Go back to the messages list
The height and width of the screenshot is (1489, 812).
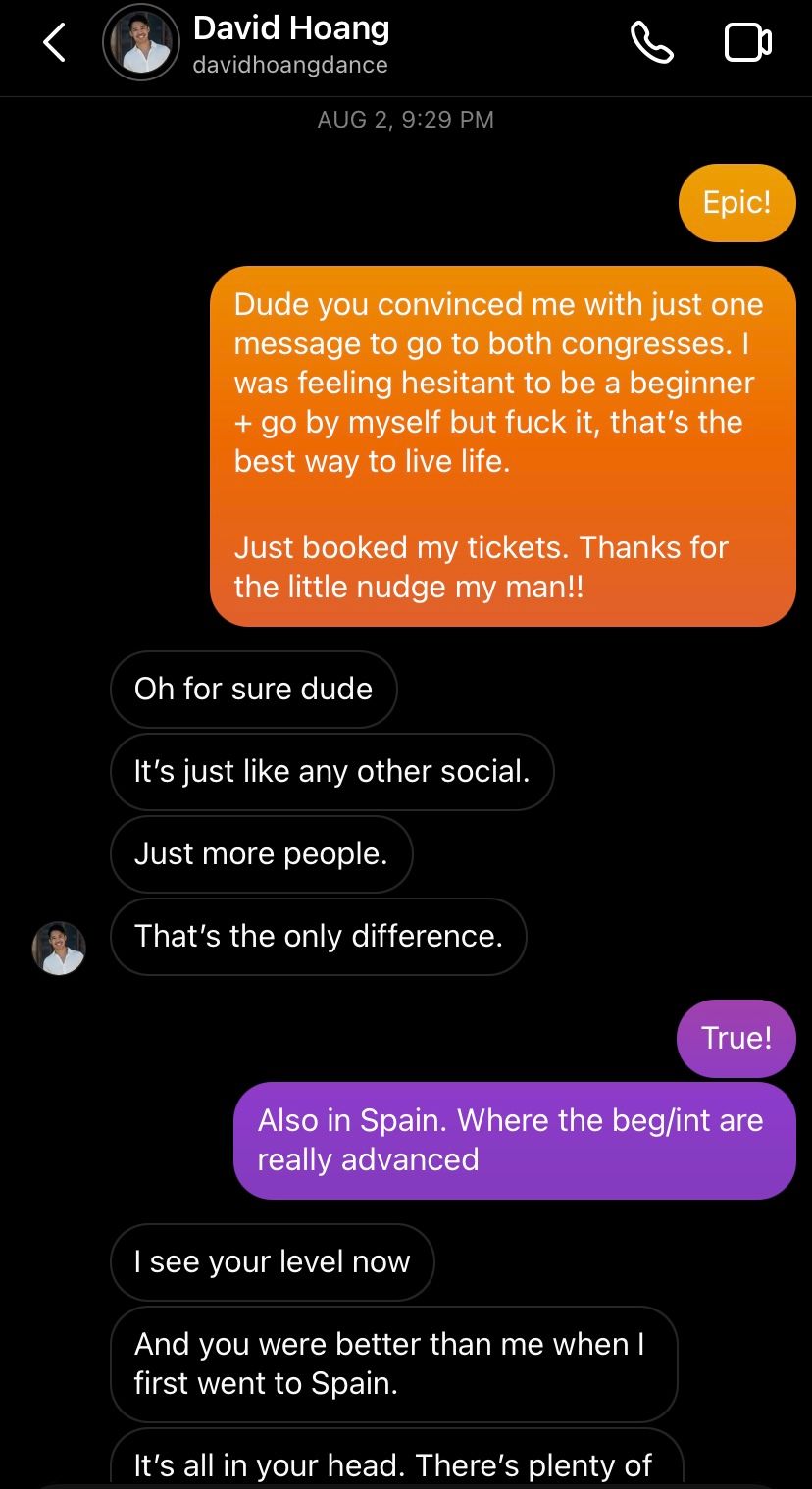(x=54, y=43)
